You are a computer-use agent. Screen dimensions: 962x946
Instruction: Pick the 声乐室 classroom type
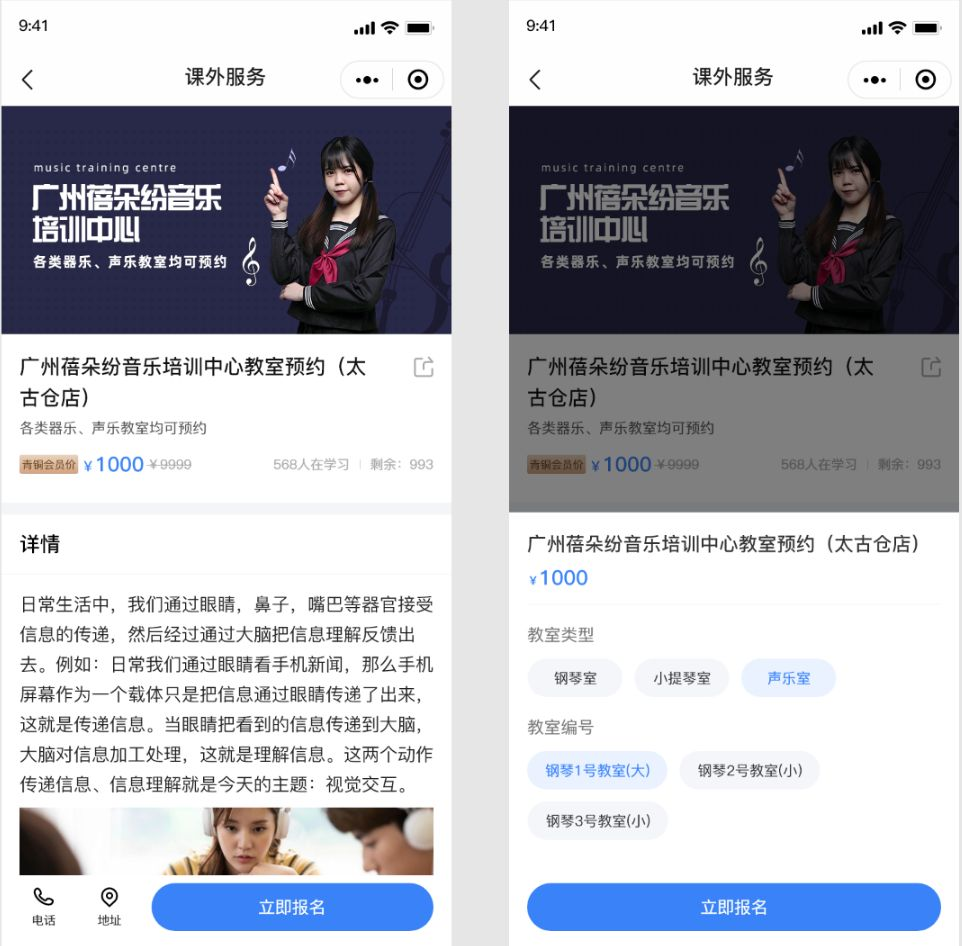click(x=788, y=678)
